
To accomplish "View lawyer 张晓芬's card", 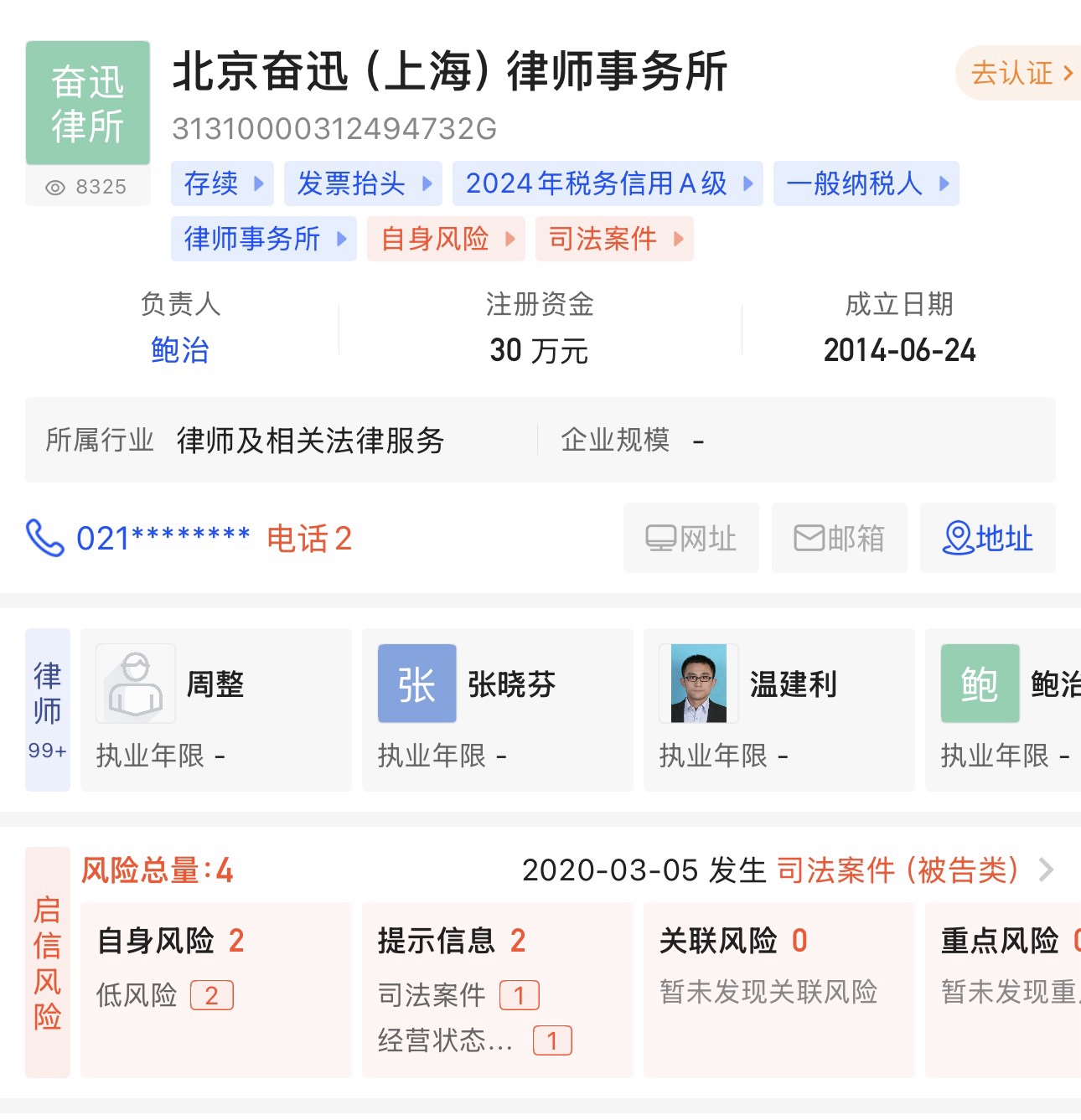I will click(x=497, y=709).
